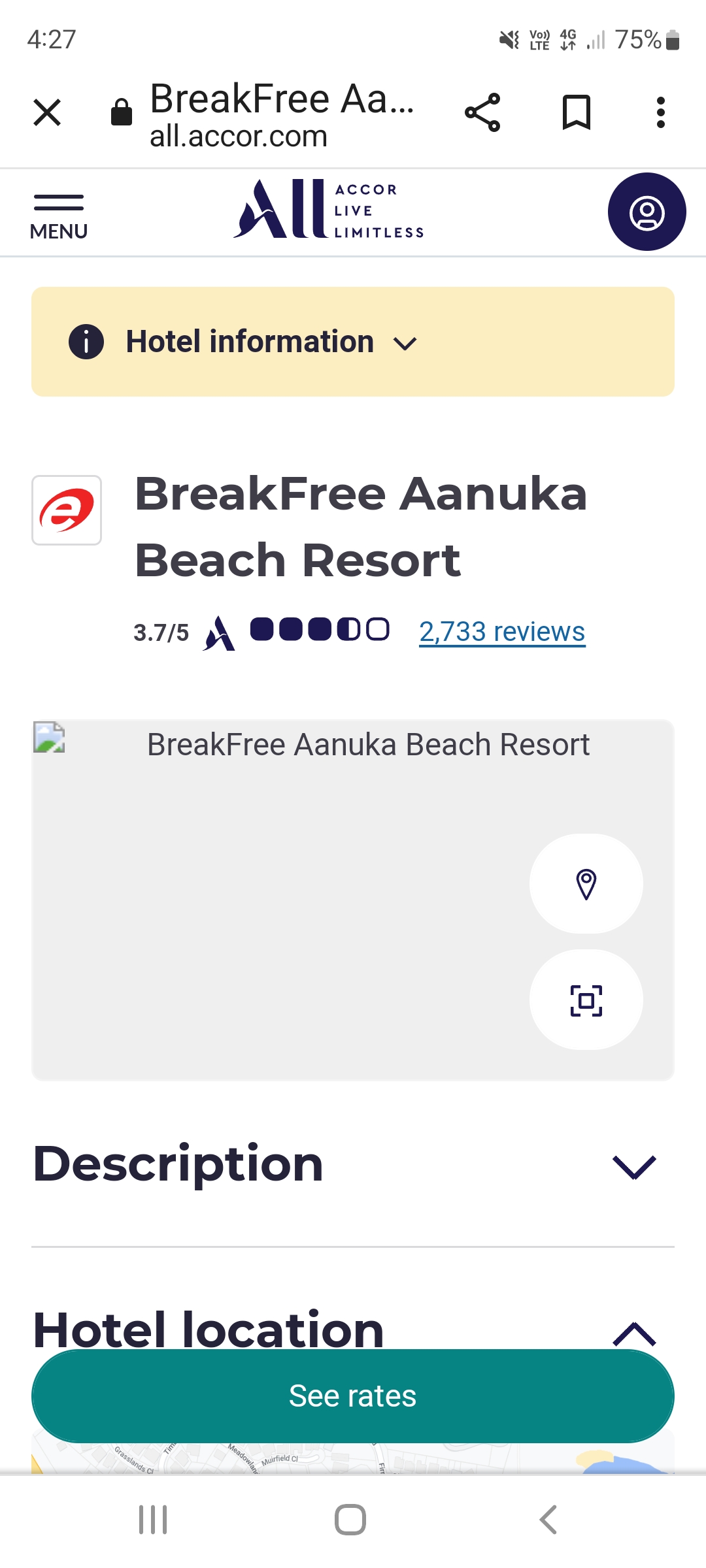The image size is (706, 1568).
Task: Go back with system back button
Action: 548,1519
